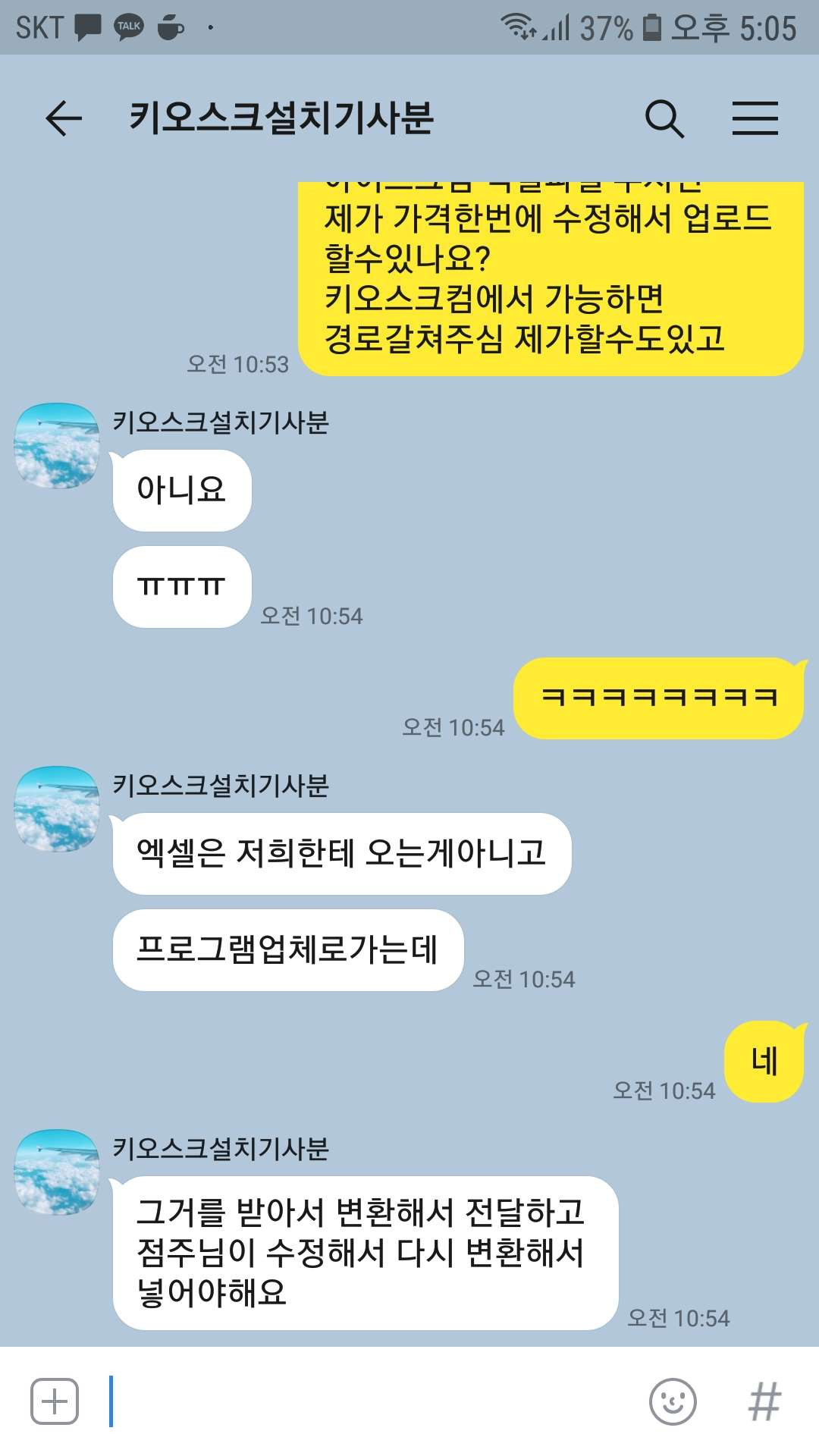The width and height of the screenshot is (819, 1456).
Task: Open the chat room hamburger menu
Action: click(755, 118)
